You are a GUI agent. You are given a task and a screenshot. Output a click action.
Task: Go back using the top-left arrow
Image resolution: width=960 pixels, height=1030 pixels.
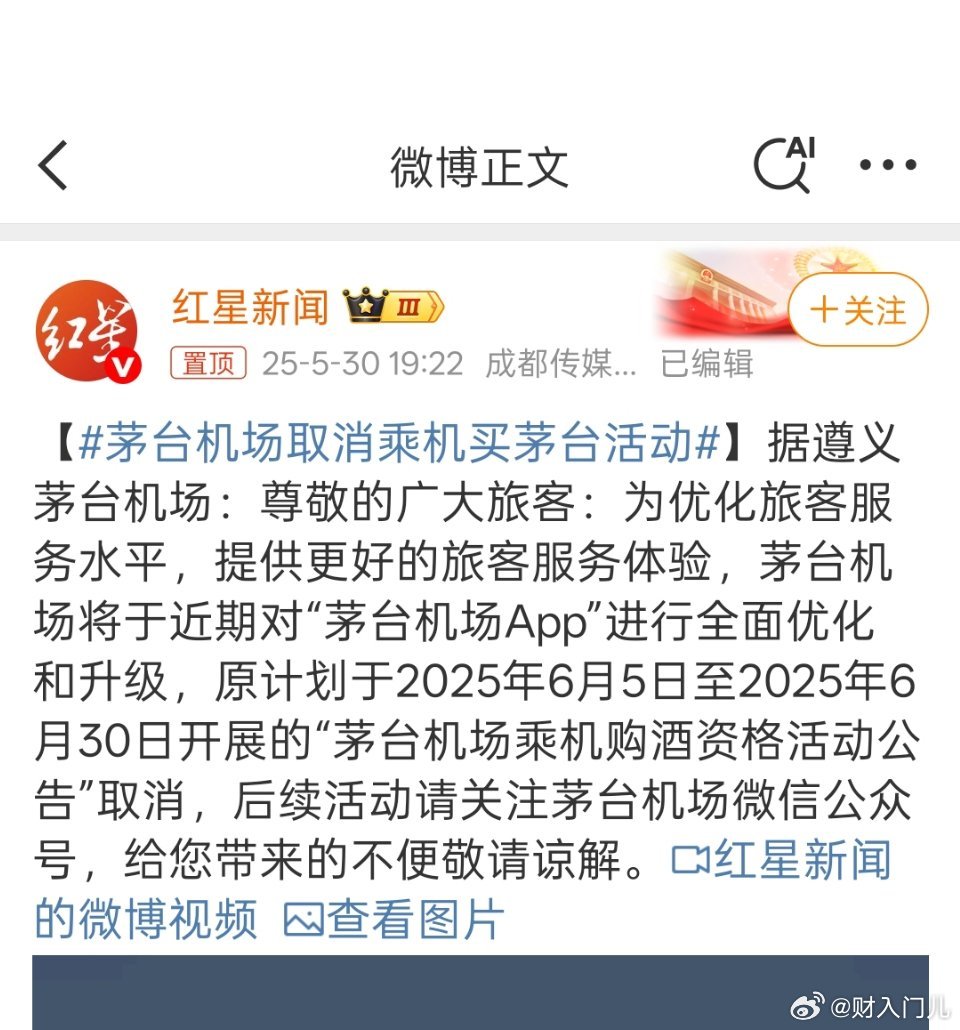(x=54, y=166)
